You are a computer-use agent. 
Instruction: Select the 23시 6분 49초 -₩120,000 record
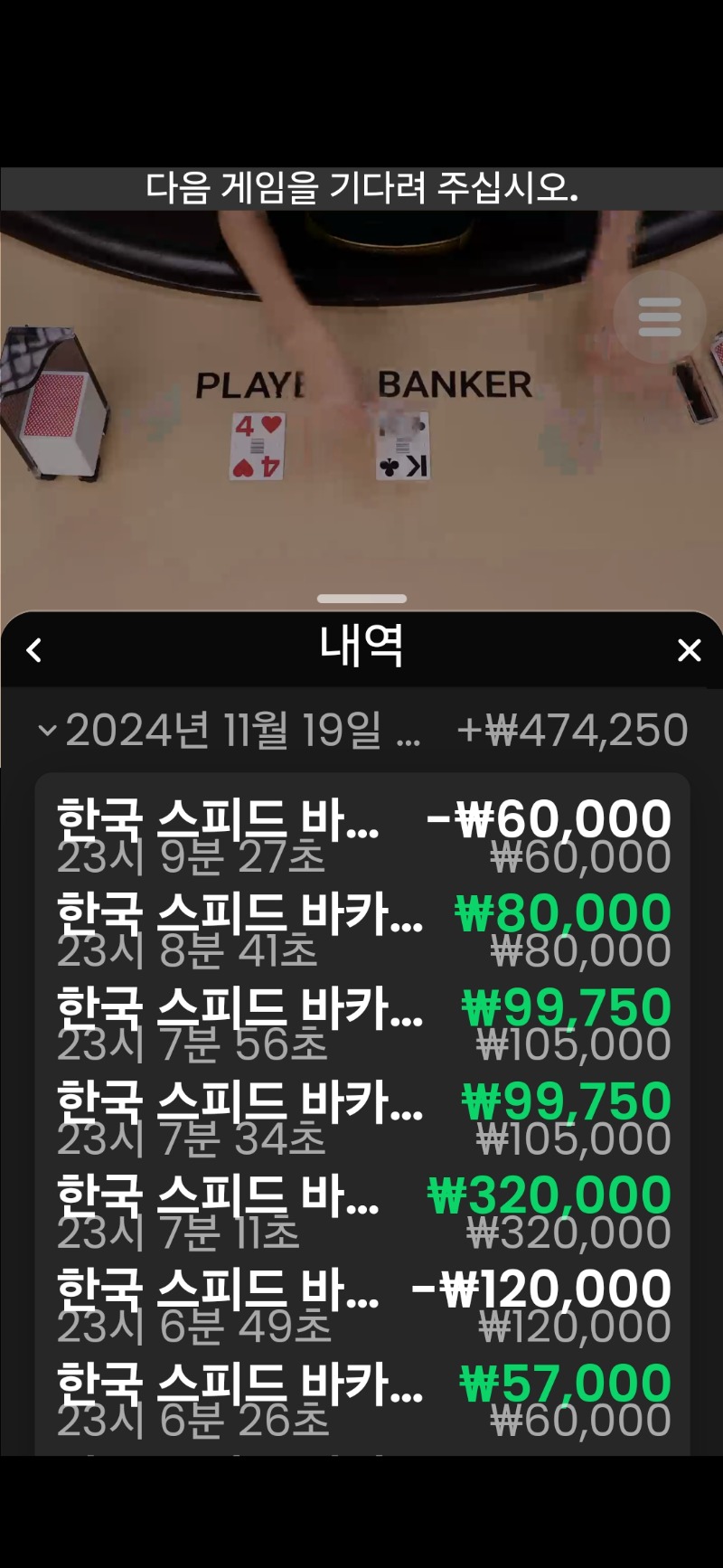click(362, 1306)
